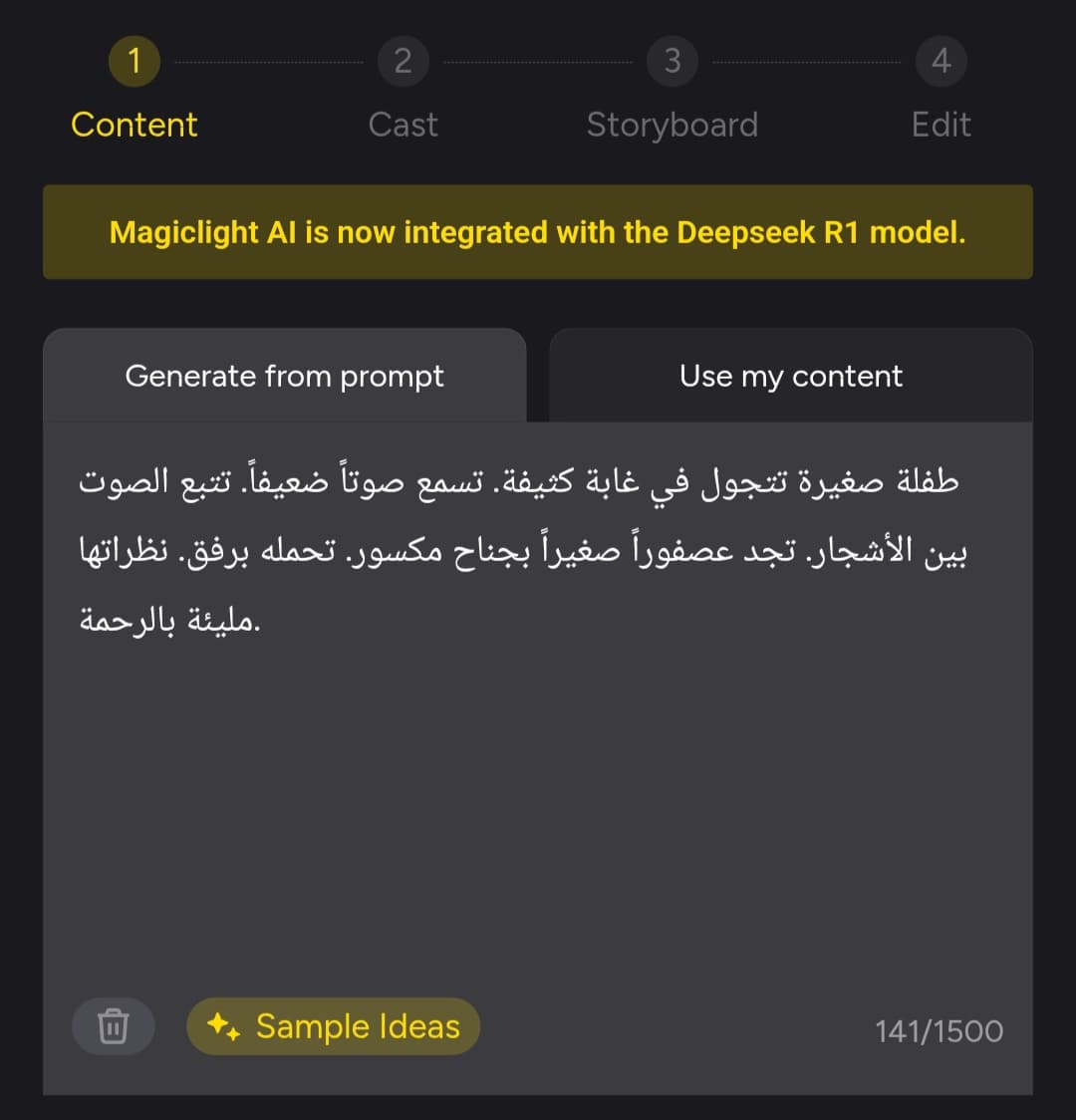Select step 1 Content
Image resolution: width=1076 pixels, height=1120 pixels.
[x=134, y=62]
